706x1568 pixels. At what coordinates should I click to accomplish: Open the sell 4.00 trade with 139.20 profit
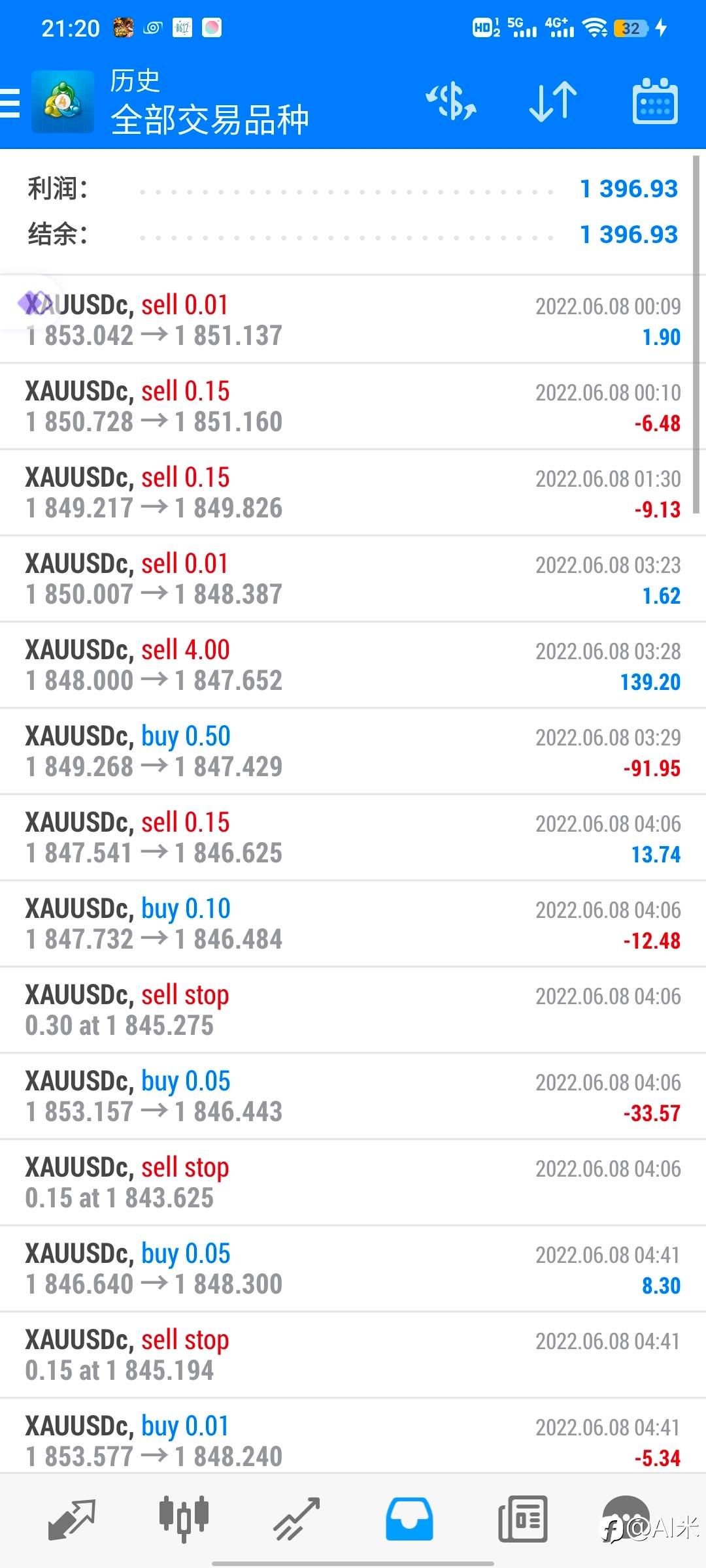[353, 665]
